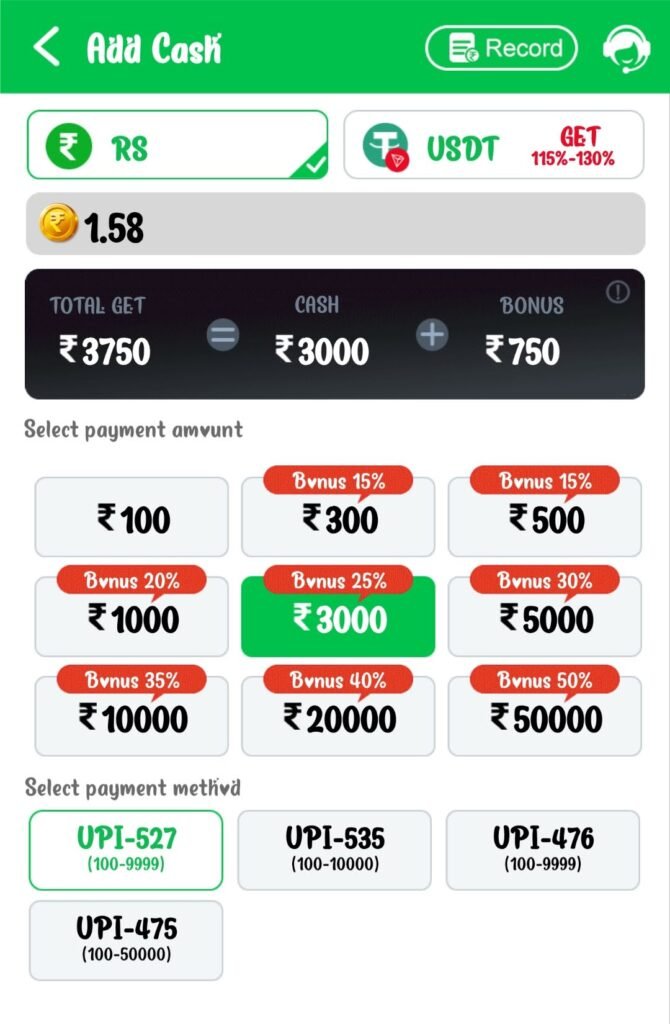Screen dimensions: 670x1024
Task: Choose UPI-535 payment method
Action: pos(334,850)
